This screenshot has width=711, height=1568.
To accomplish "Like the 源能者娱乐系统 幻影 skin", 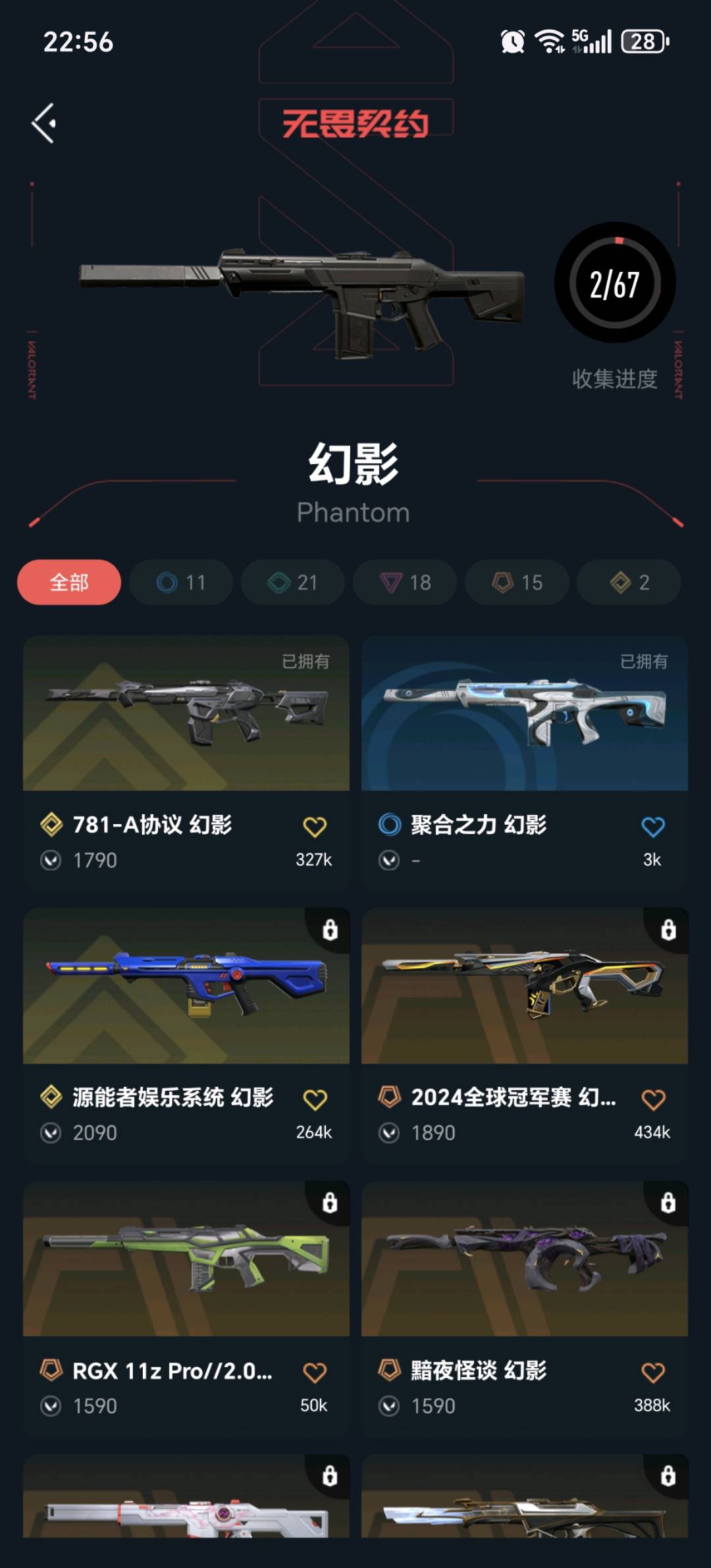I will click(315, 1099).
